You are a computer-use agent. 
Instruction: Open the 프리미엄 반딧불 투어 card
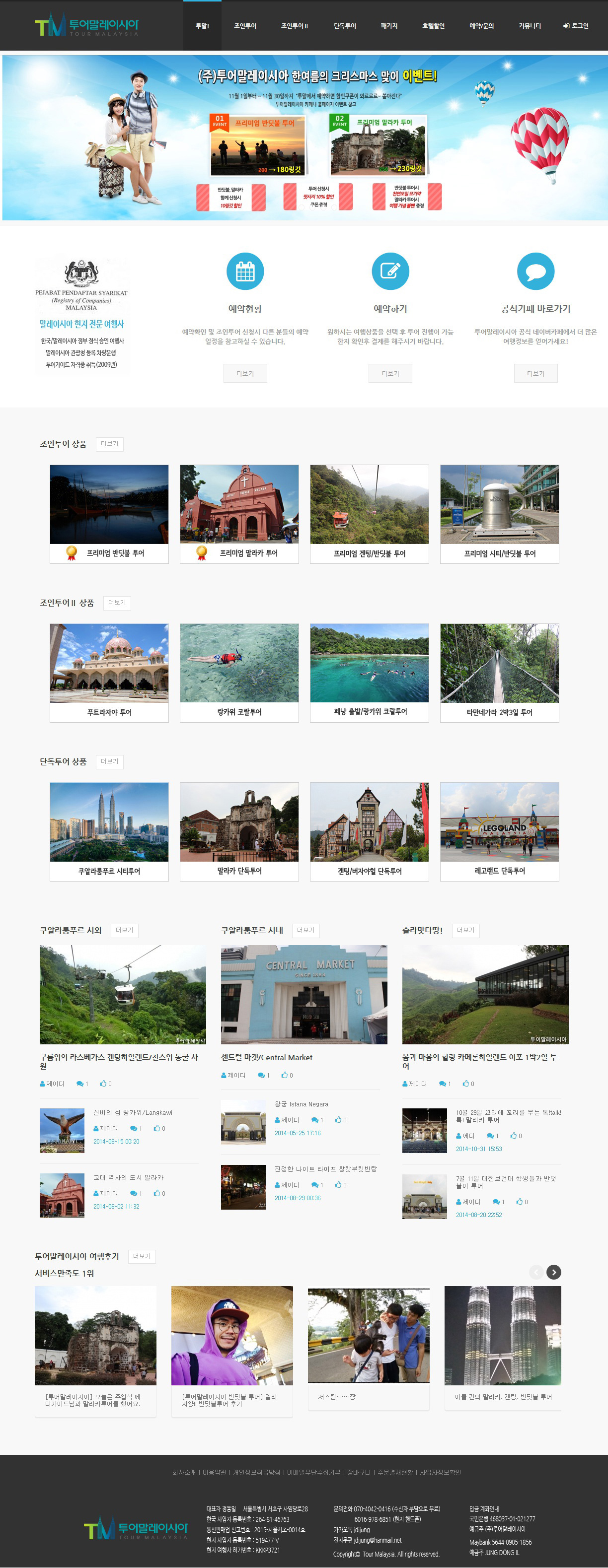pyautogui.click(x=109, y=513)
